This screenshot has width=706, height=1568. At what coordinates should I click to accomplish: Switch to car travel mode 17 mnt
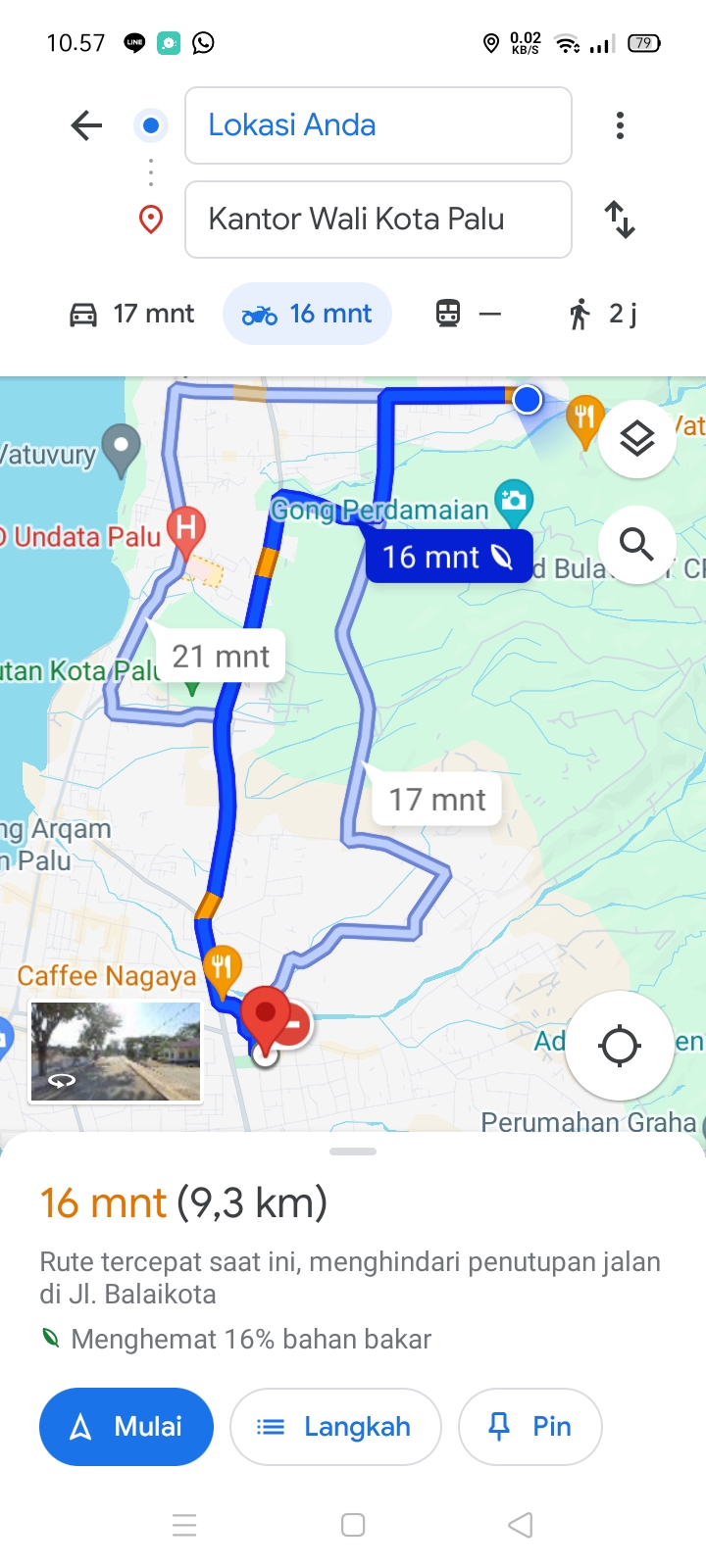point(131,314)
